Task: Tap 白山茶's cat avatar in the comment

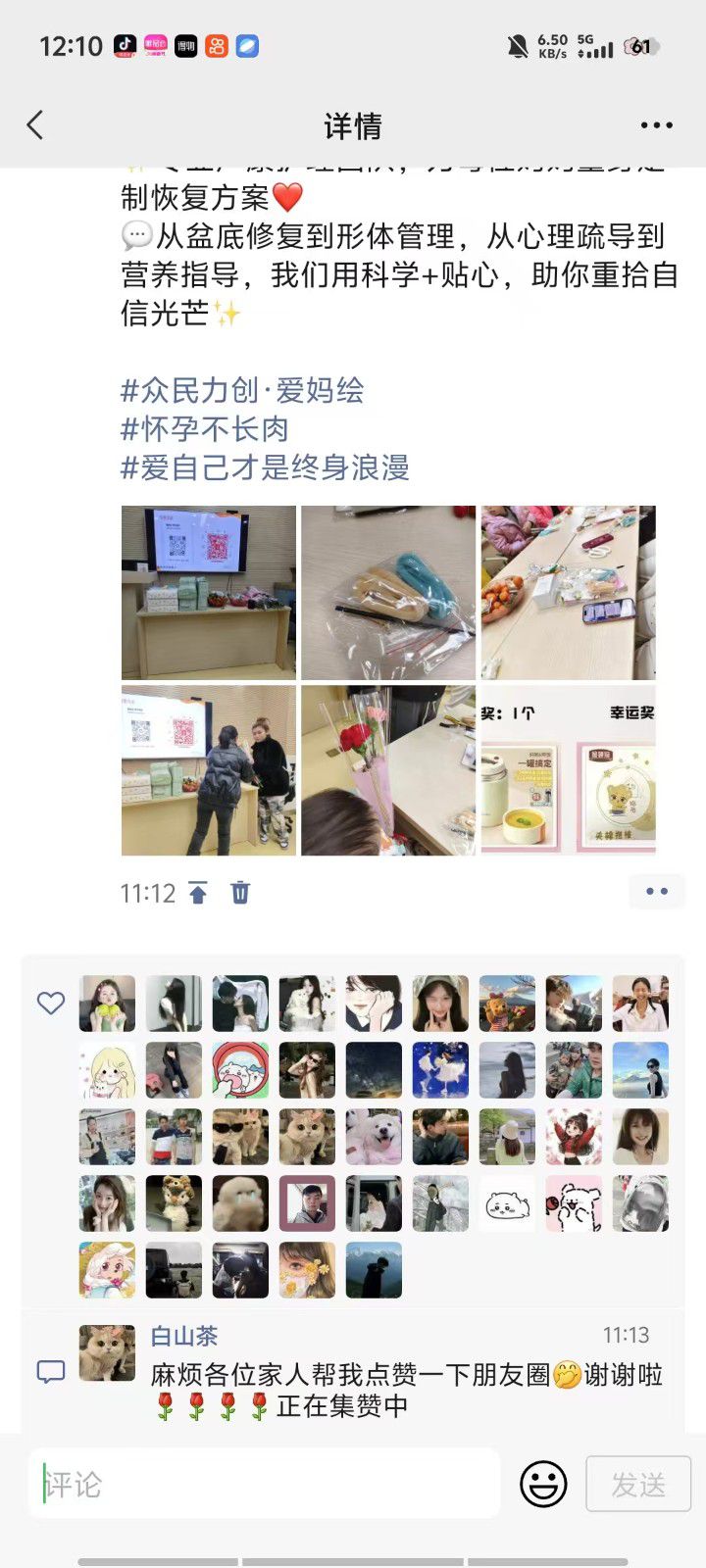Action: pos(107,1353)
